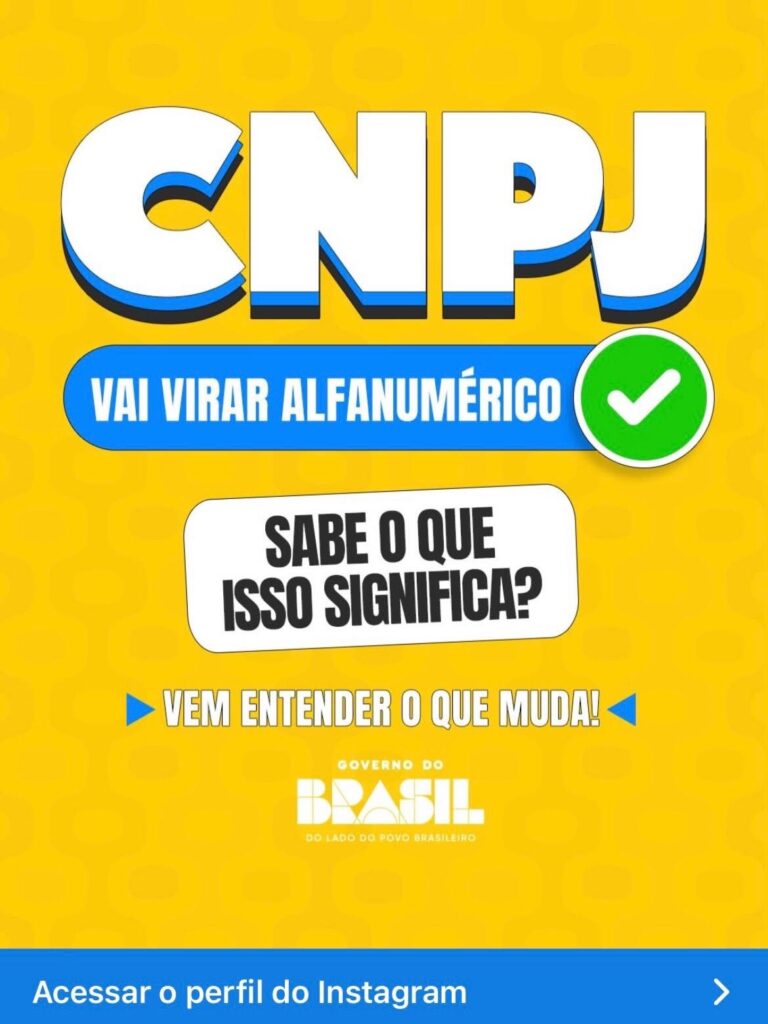Open the Acessar o perfil do Instagram link
This screenshot has height=1024, width=768.
click(x=384, y=991)
